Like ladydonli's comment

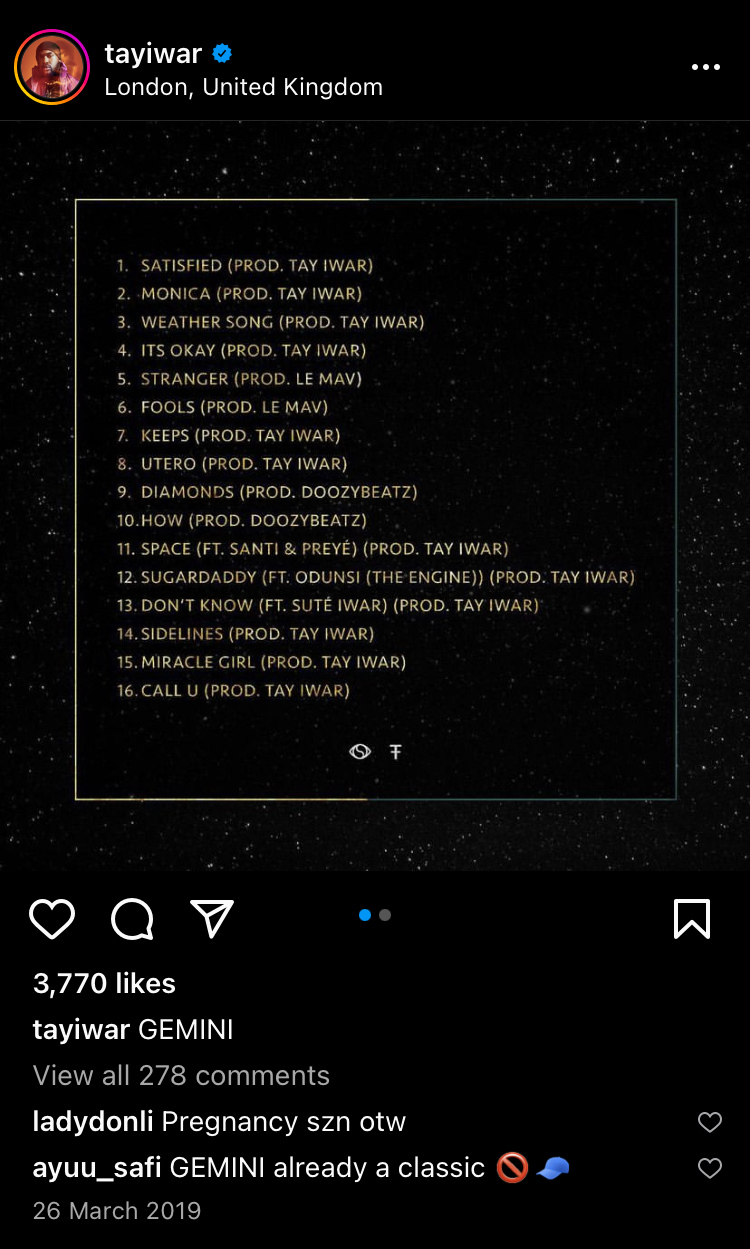709,1122
